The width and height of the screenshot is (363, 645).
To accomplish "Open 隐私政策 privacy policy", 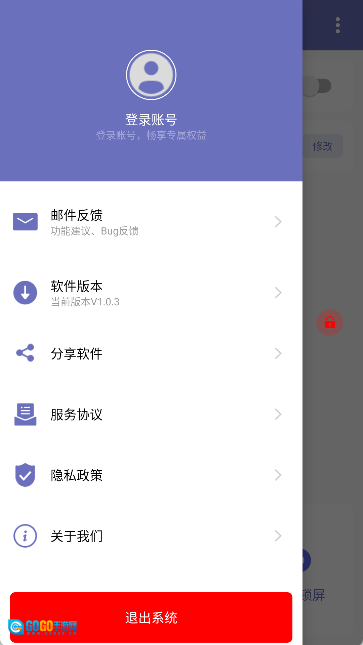I will pyautogui.click(x=151, y=475).
